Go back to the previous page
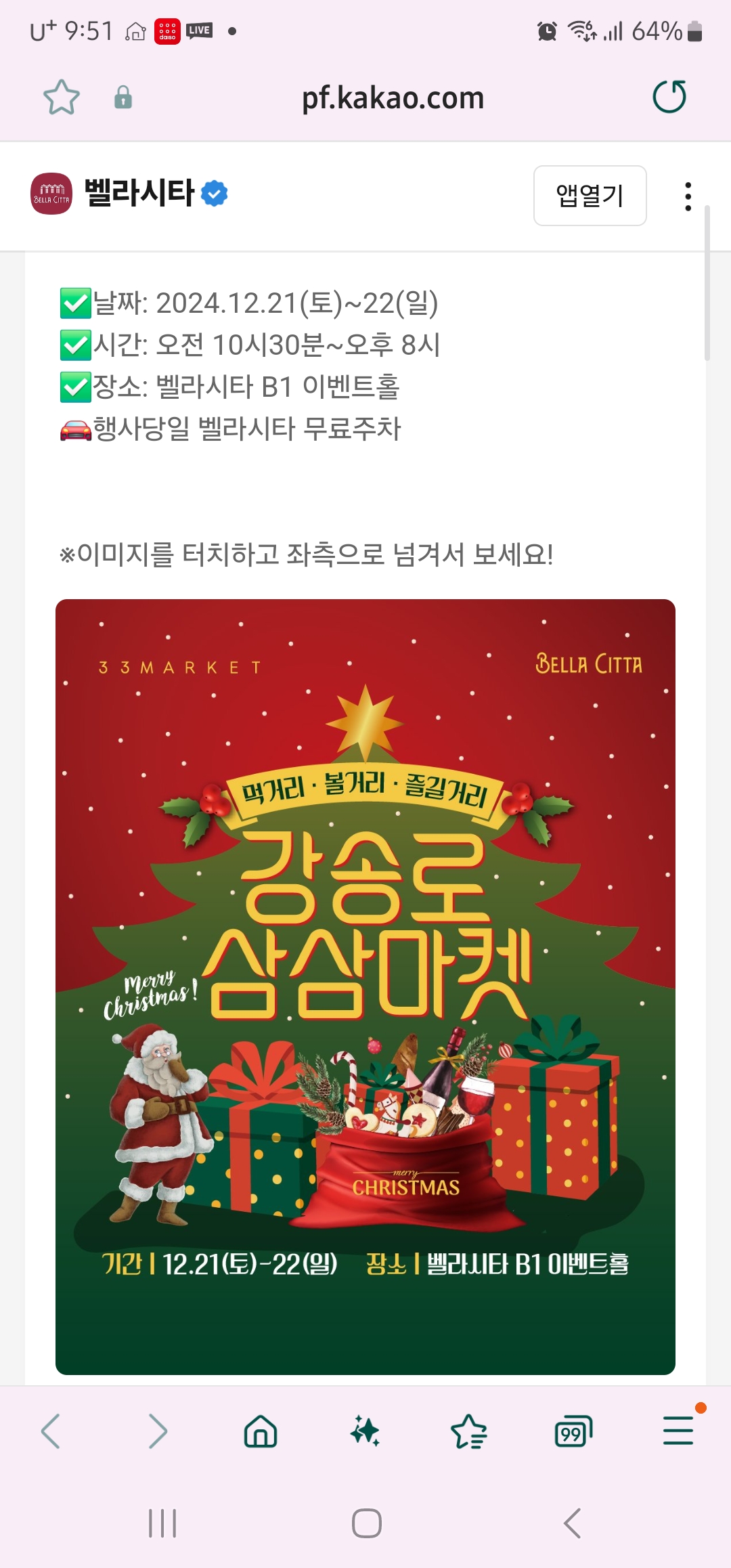 click(51, 1431)
